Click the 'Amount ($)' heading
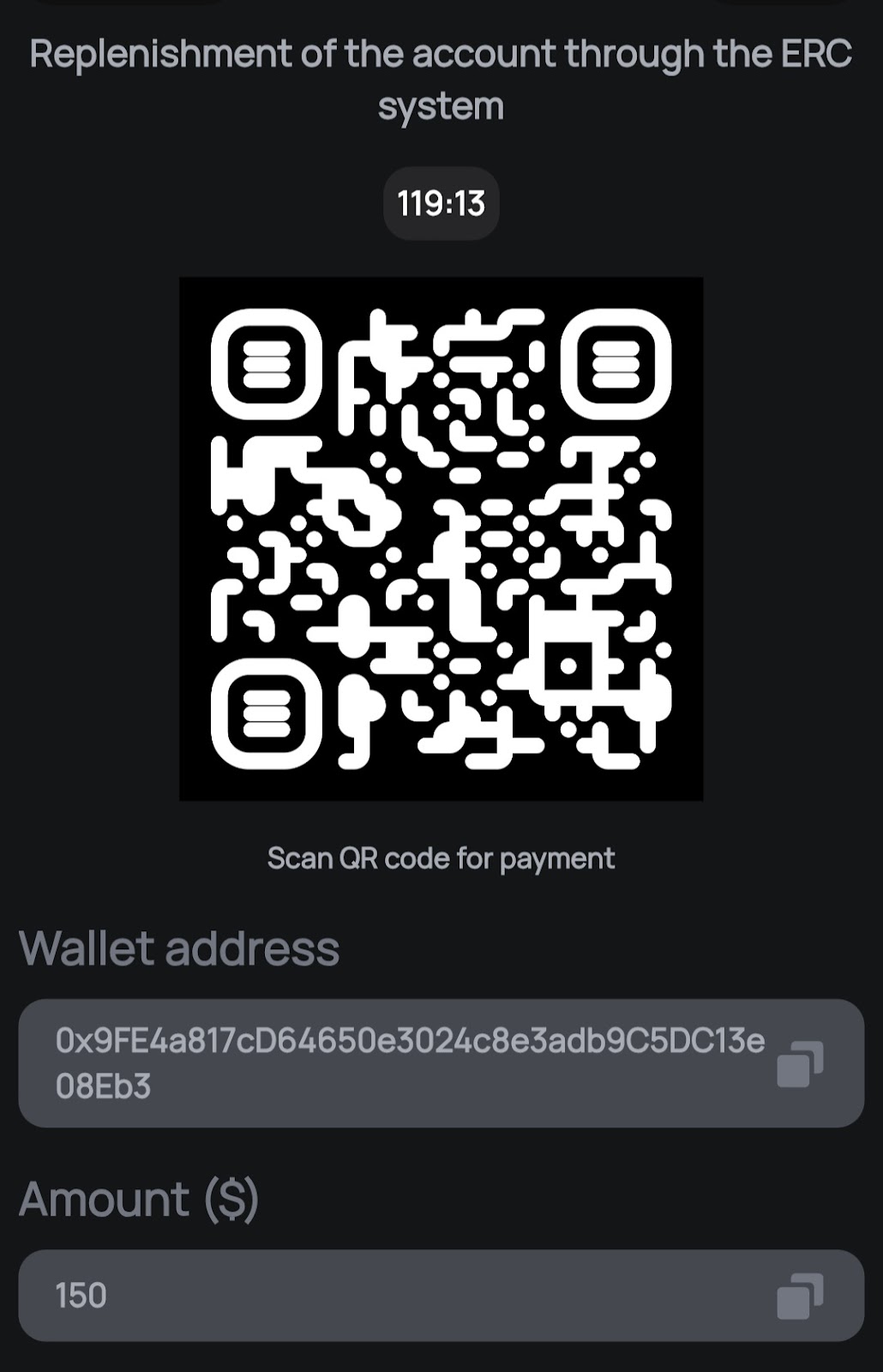Image resolution: width=883 pixels, height=1372 pixels. [x=141, y=1199]
